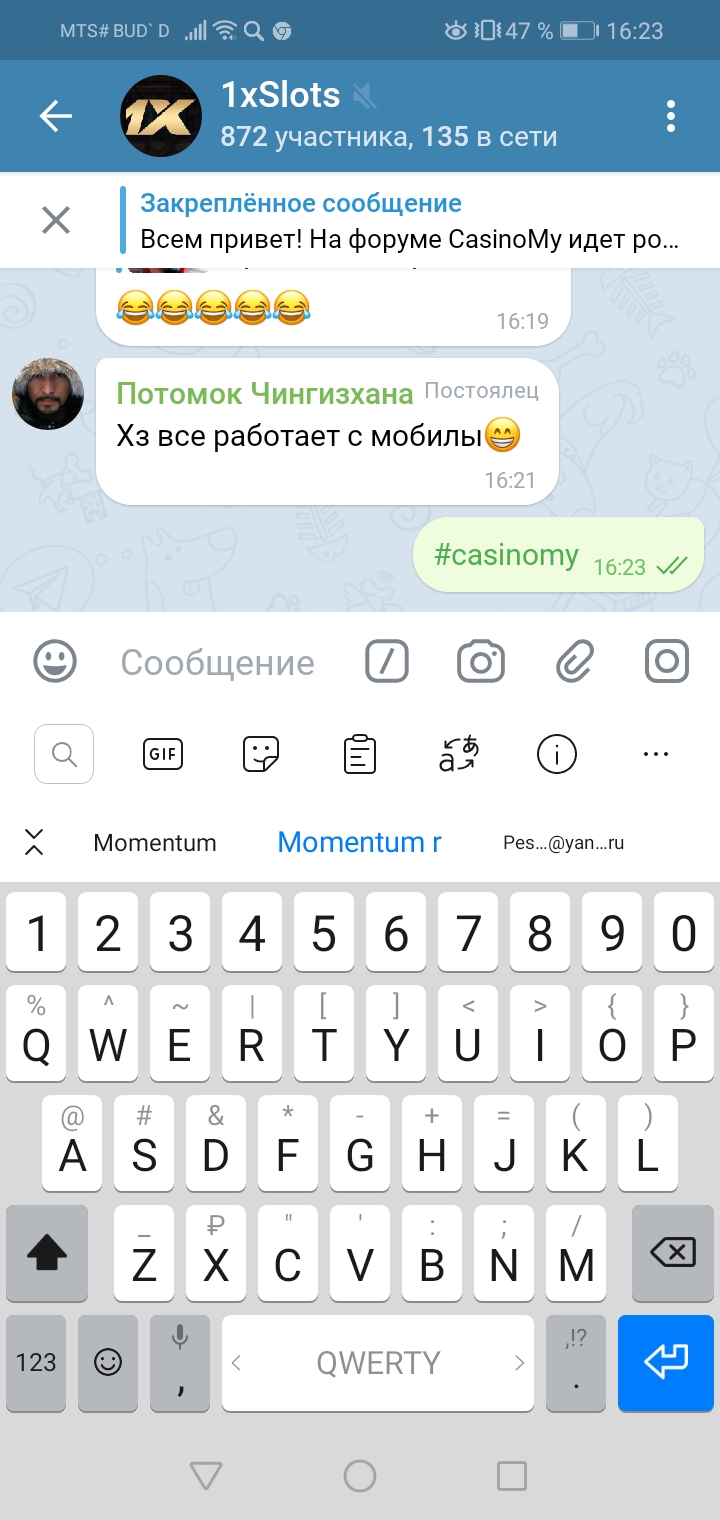Open keyboard search tool
Viewport: 720px width, 1520px height.
[64, 754]
